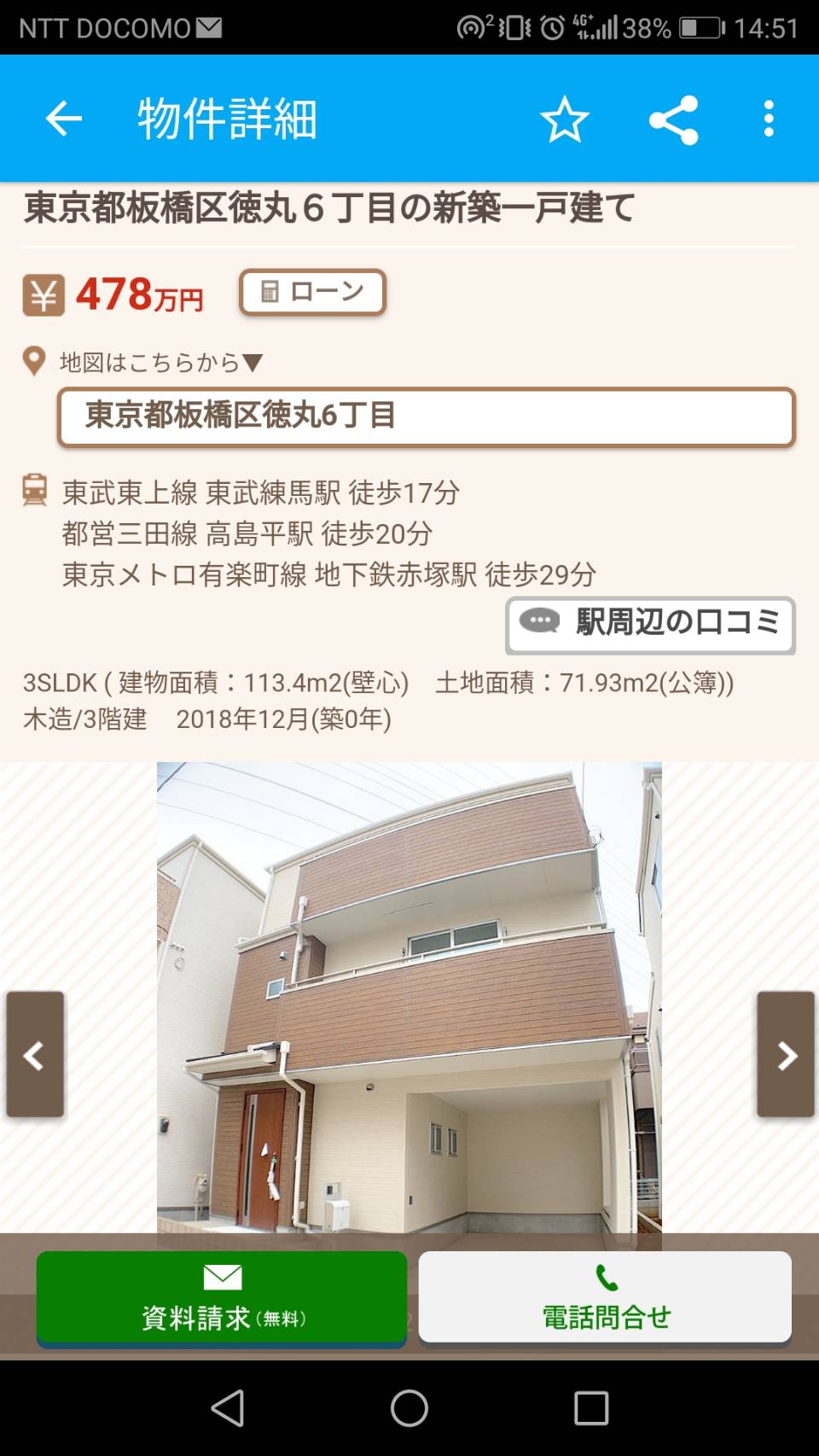Share this property listing
The image size is (819, 1456).
coord(673,119)
